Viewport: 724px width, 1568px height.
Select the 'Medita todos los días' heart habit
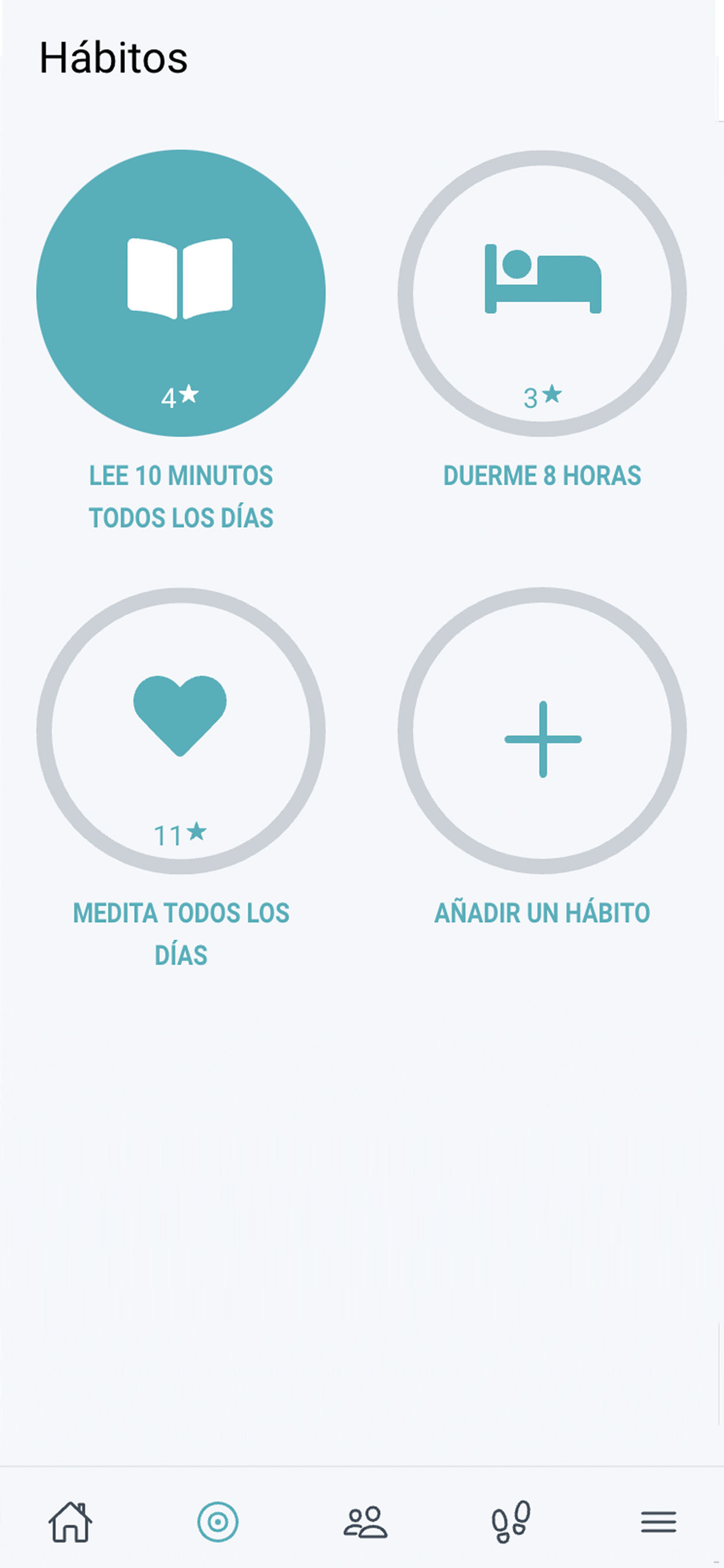pyautogui.click(x=181, y=730)
